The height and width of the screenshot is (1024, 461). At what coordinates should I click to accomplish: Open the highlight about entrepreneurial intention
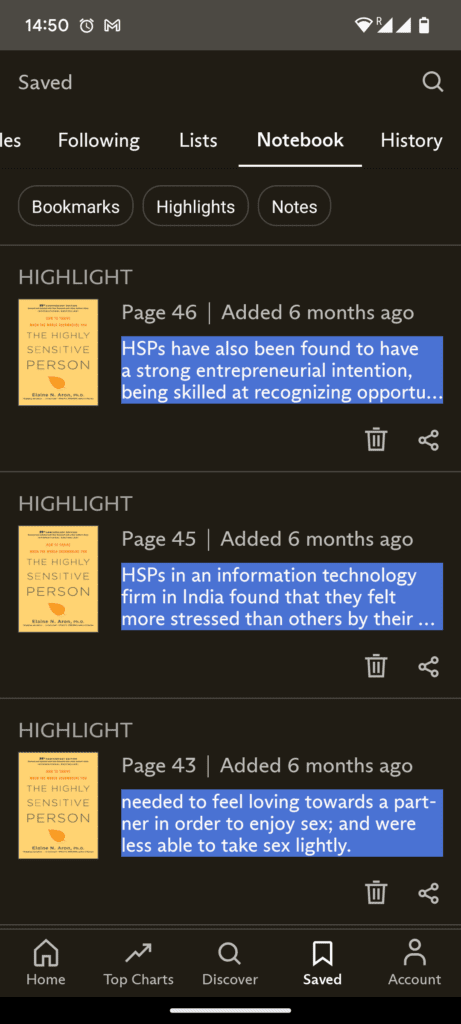[x=282, y=370]
